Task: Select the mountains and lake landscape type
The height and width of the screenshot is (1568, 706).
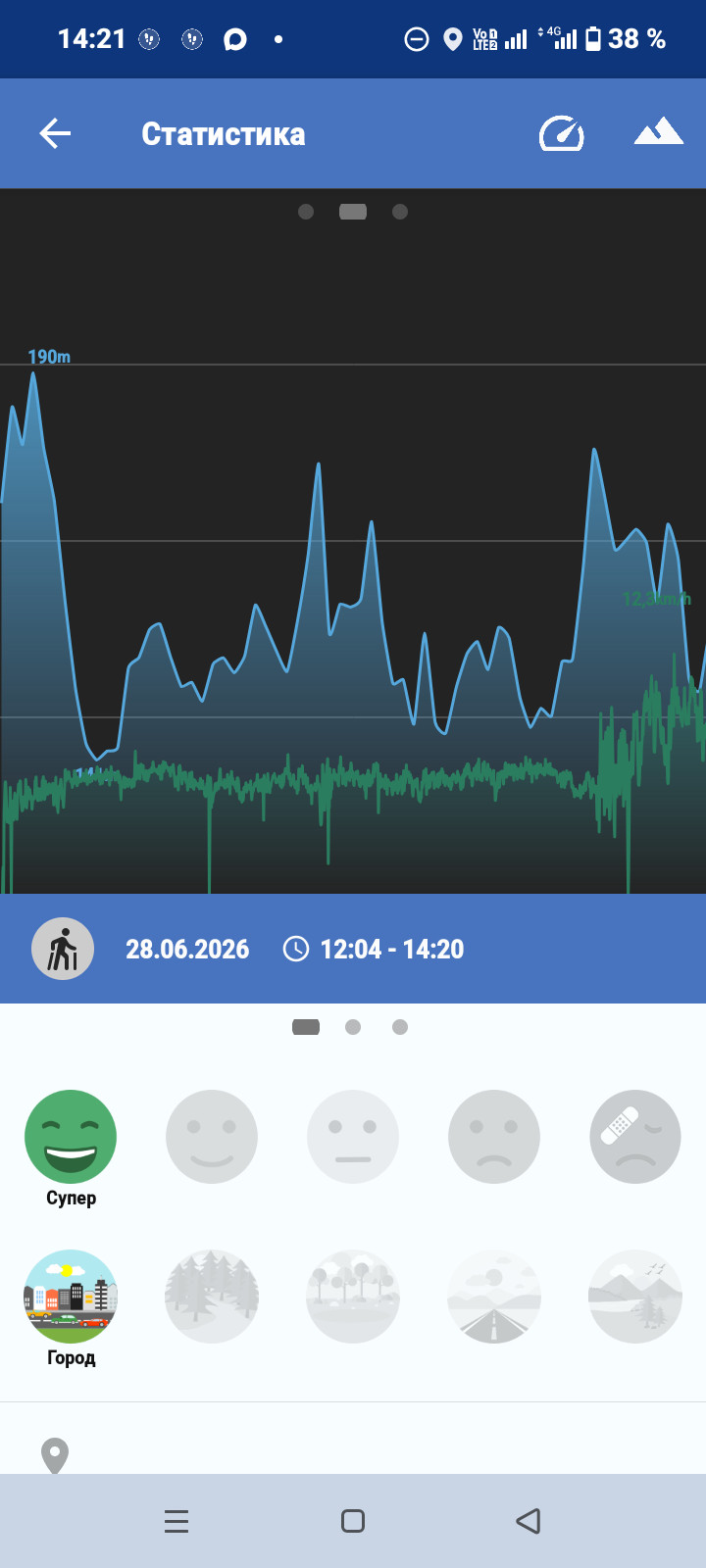Action: 635,1296
